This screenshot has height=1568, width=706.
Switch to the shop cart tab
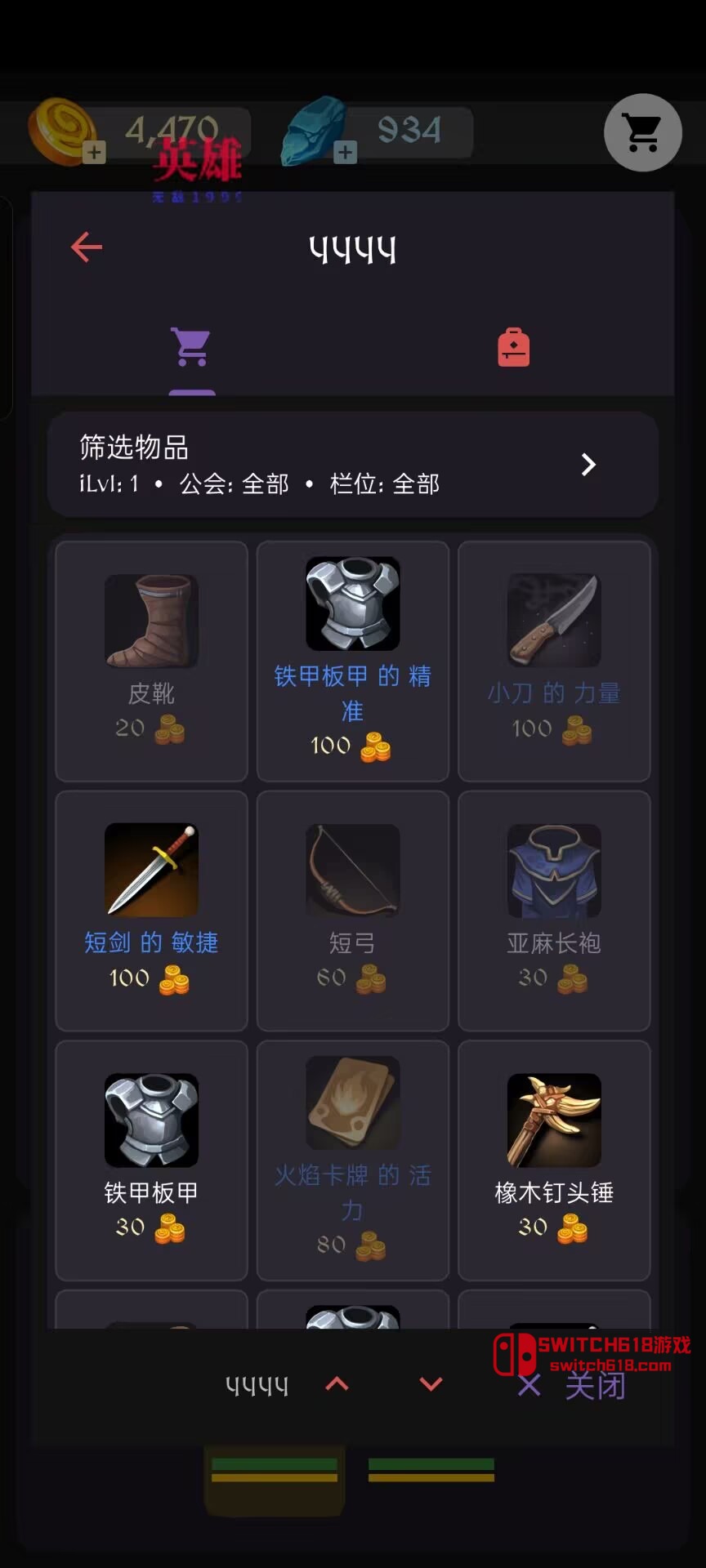pyautogui.click(x=191, y=348)
